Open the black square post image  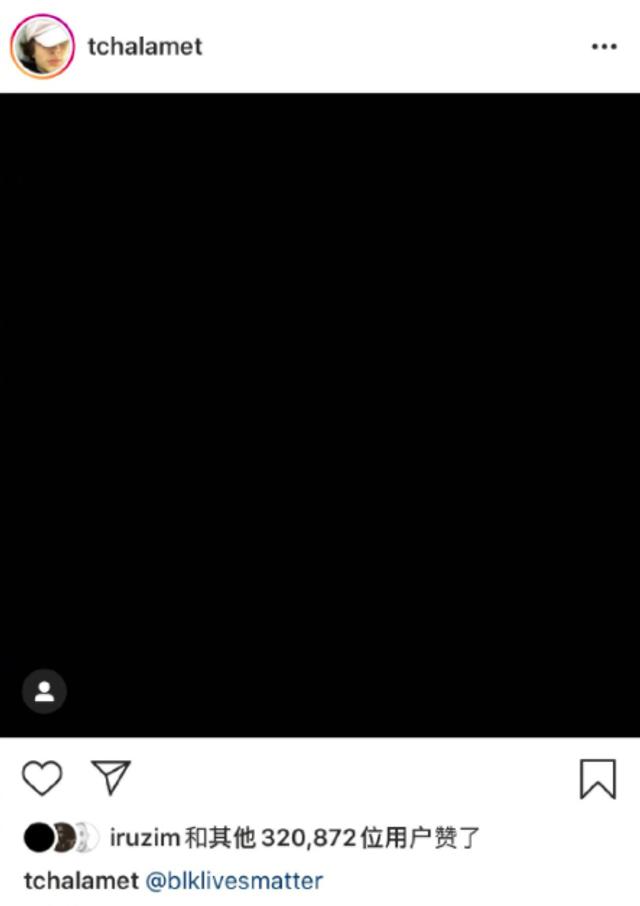click(x=320, y=400)
